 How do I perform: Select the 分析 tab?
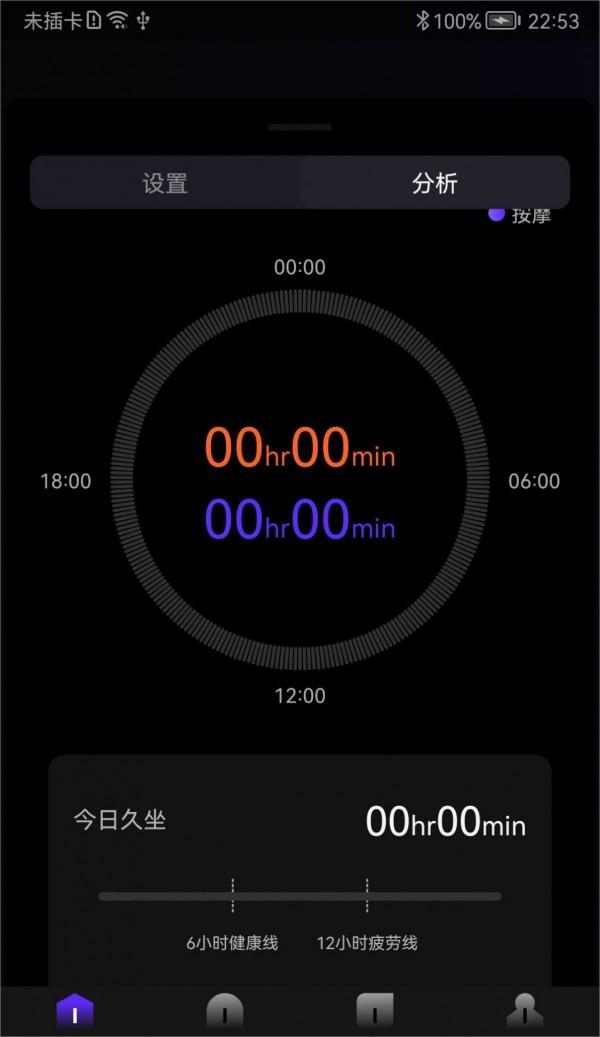coord(435,183)
